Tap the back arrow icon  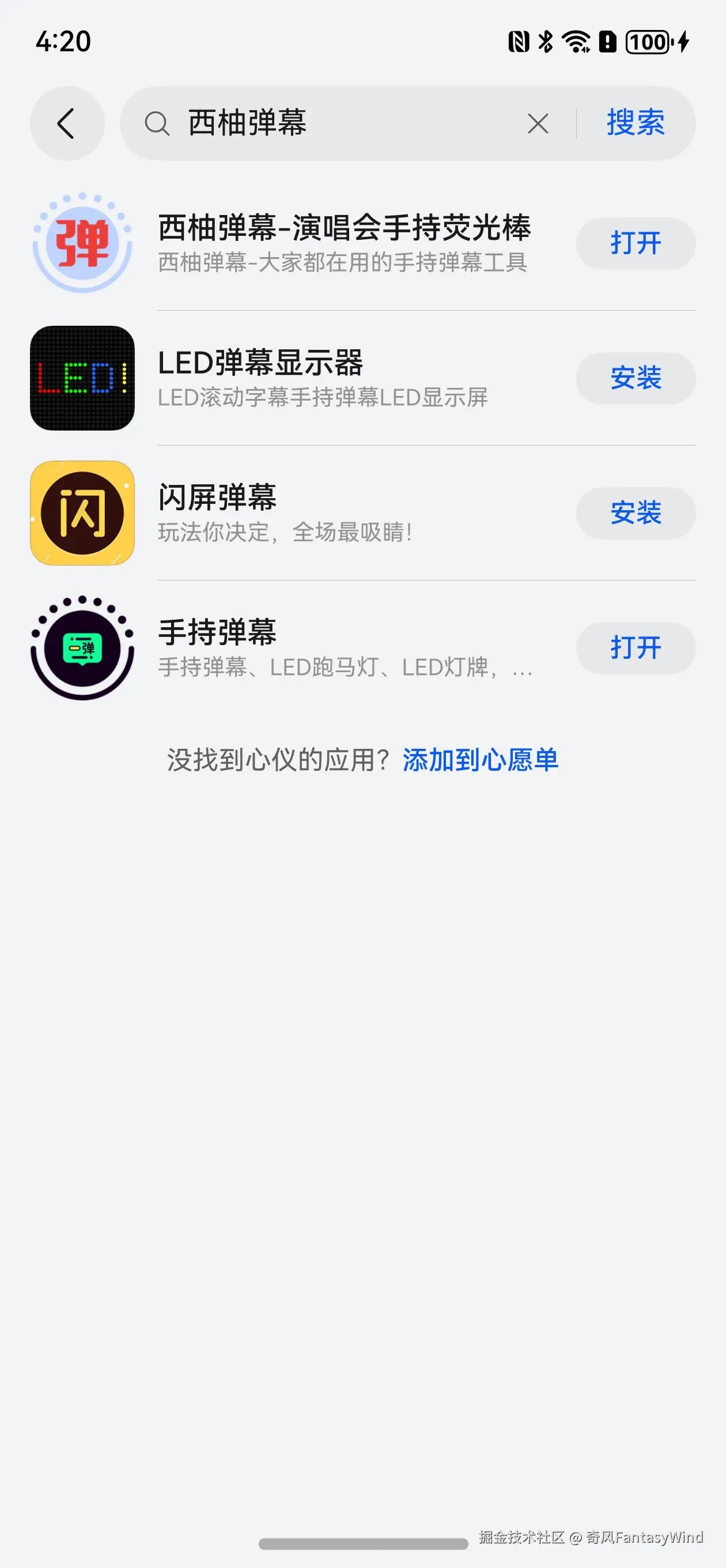[67, 123]
